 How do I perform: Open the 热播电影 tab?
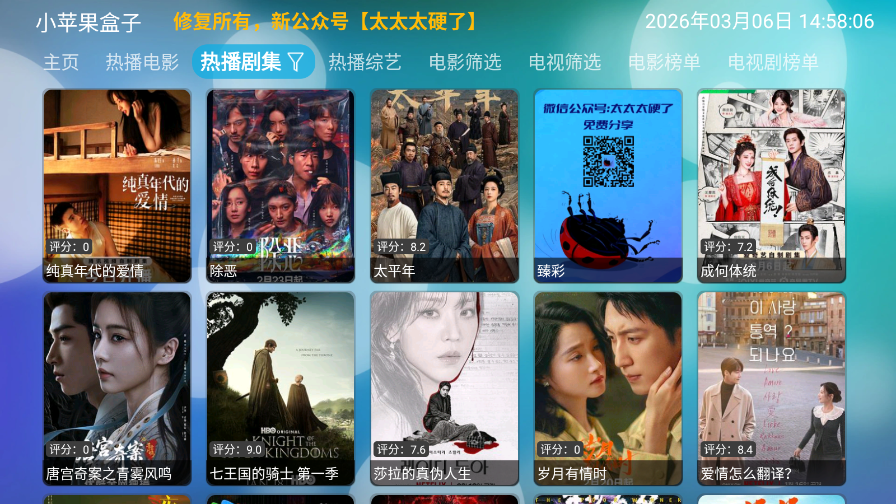[x=142, y=62]
